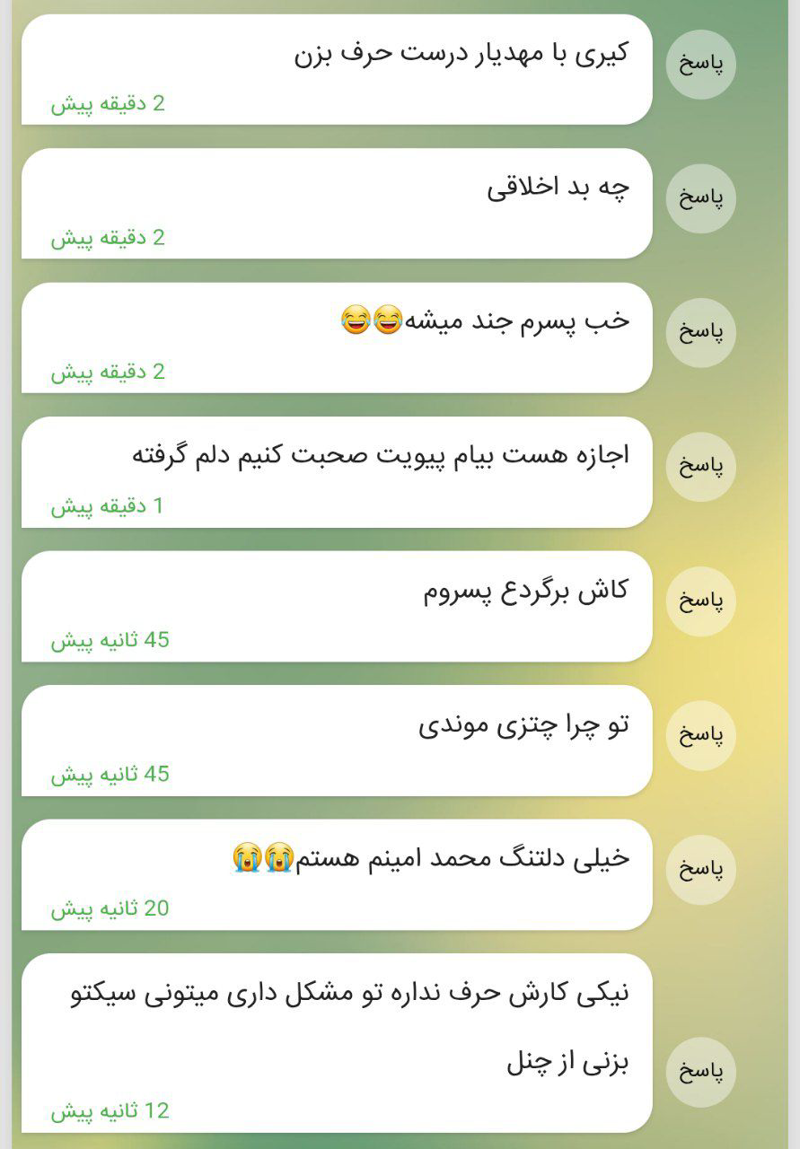Hit پاسخ for 'تو چرا چتزی موندی'

[x=700, y=735]
